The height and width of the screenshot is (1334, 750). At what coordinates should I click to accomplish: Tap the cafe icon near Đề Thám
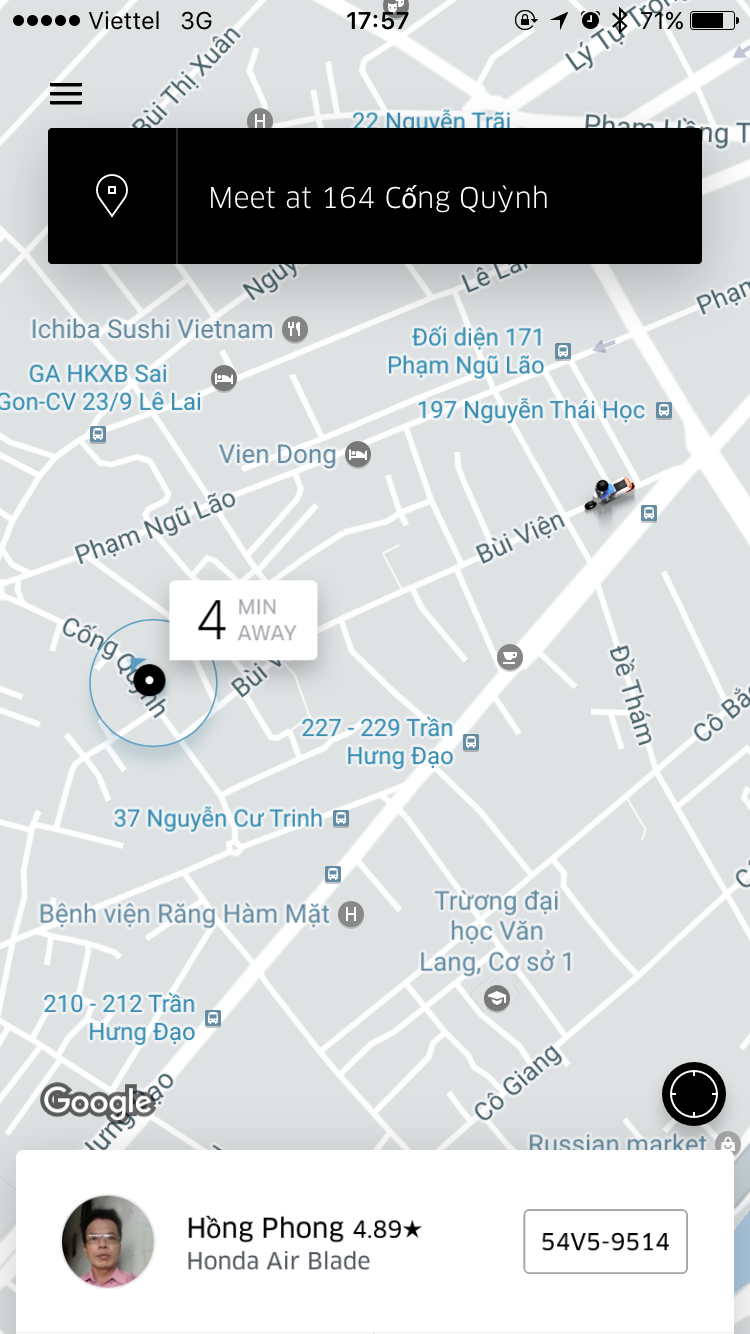(x=509, y=657)
